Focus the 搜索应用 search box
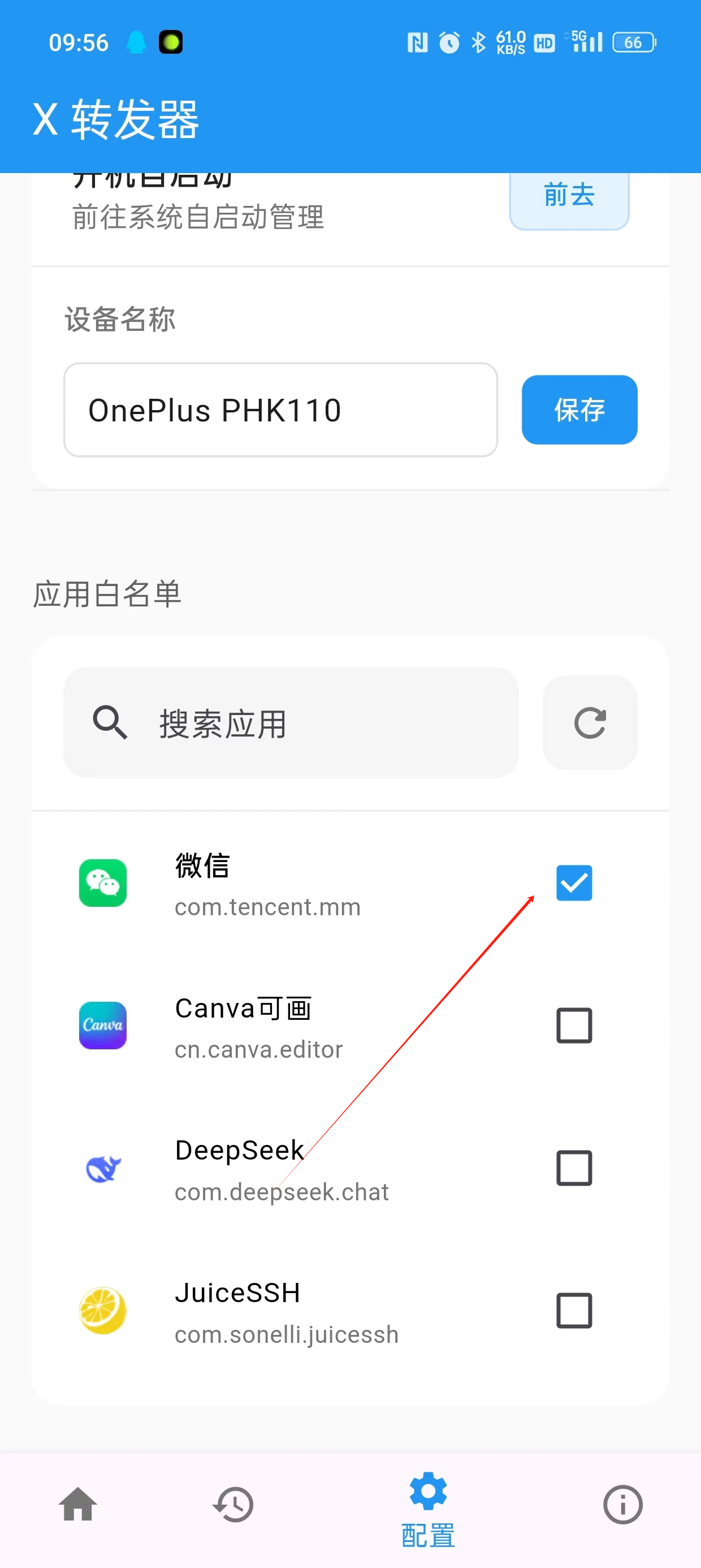Image resolution: width=701 pixels, height=1568 pixels. pyautogui.click(x=291, y=722)
